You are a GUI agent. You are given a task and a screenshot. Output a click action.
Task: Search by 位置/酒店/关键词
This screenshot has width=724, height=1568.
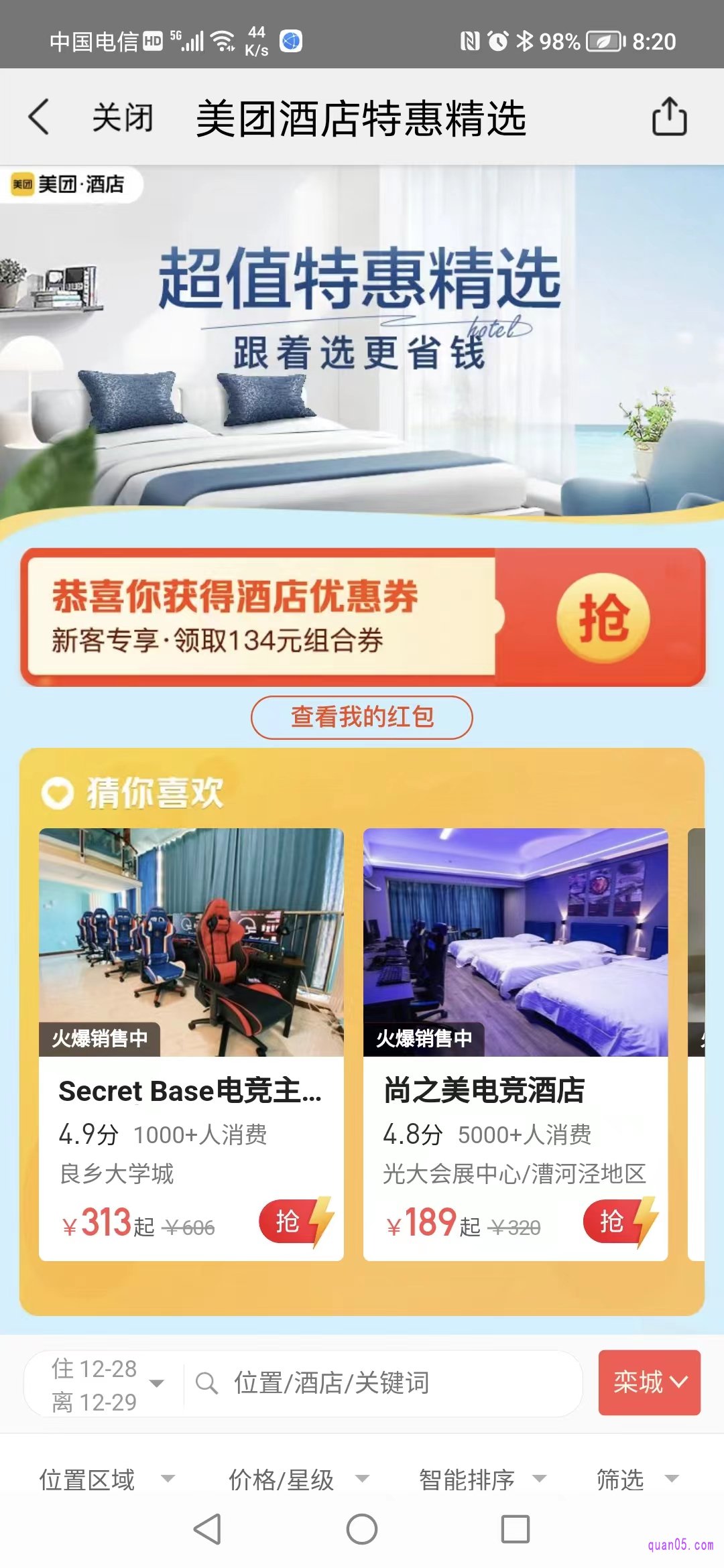click(382, 1383)
